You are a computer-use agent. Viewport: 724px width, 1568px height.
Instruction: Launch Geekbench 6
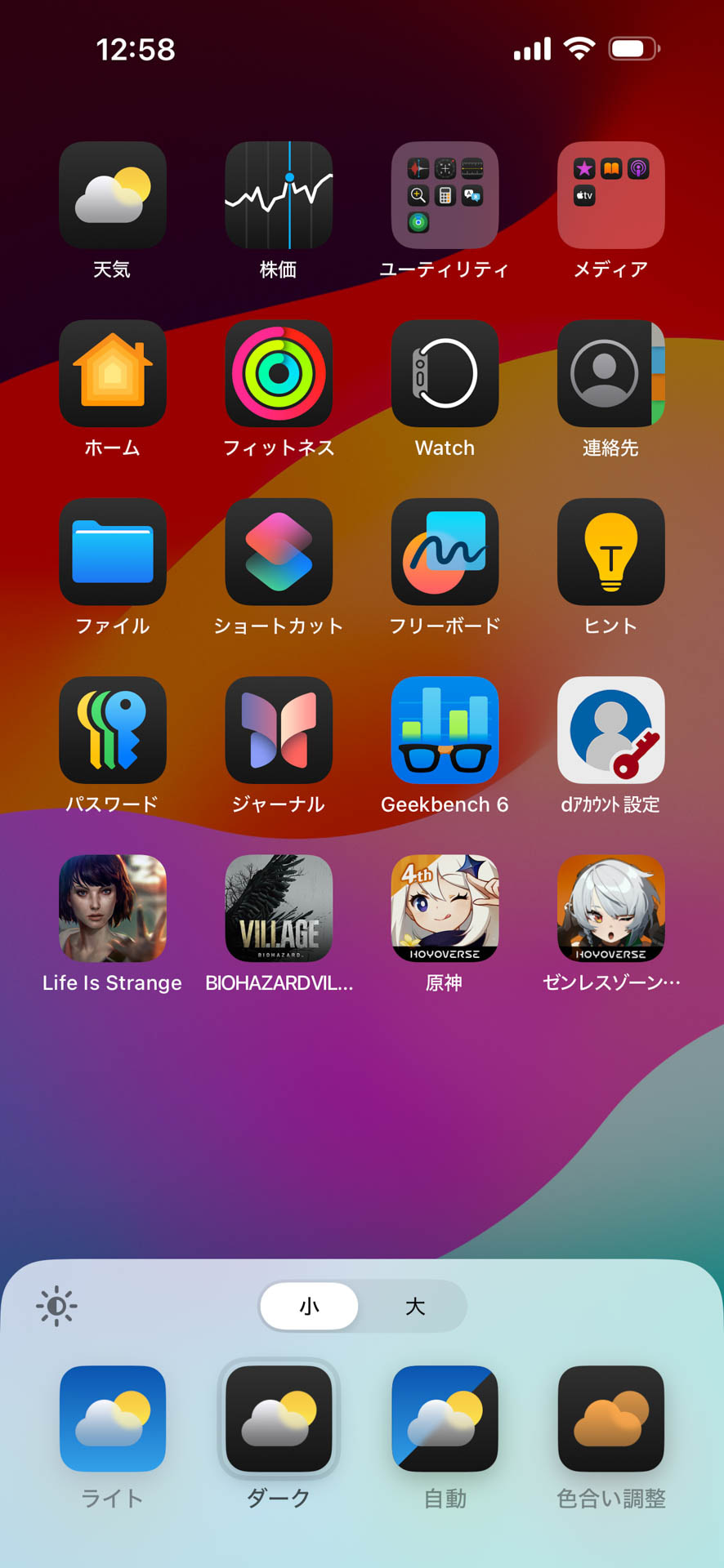click(445, 729)
